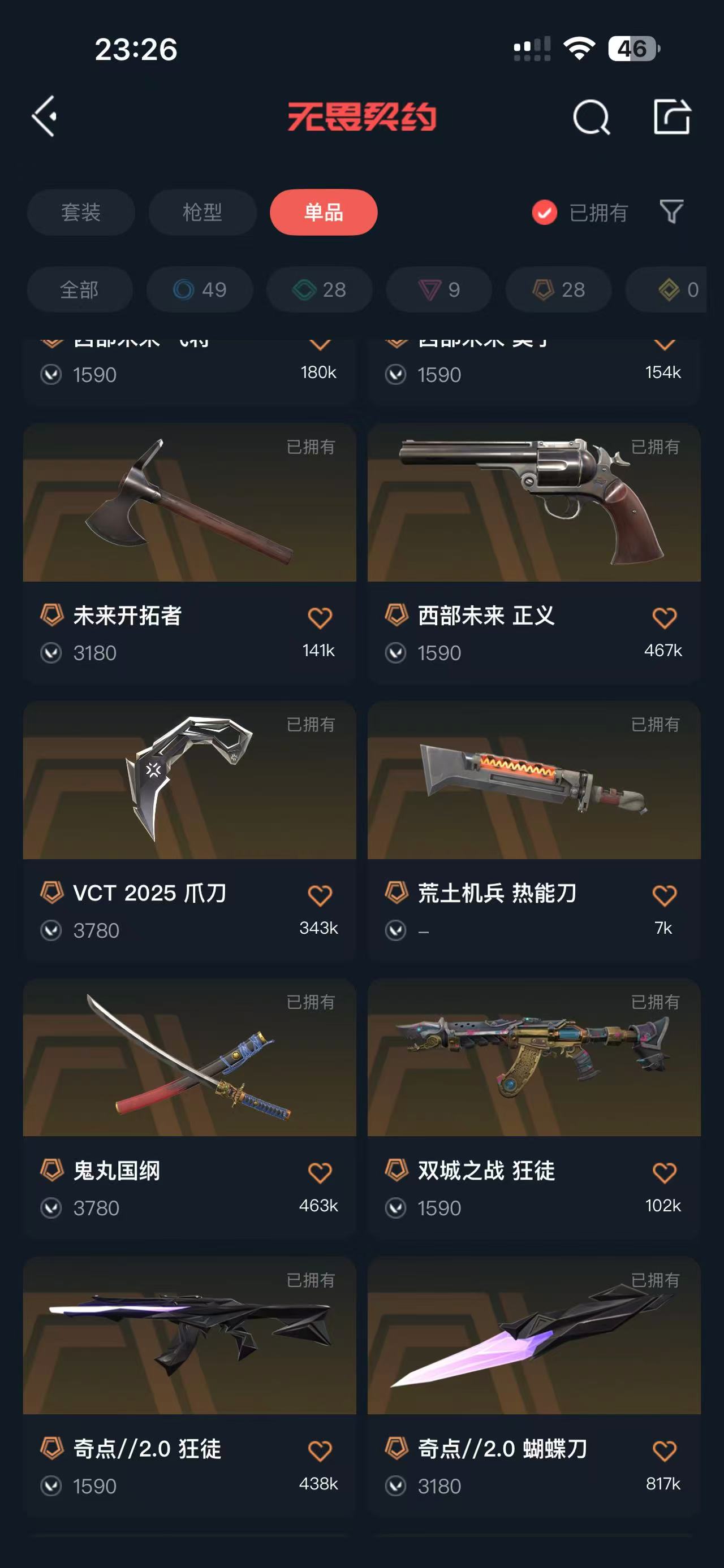Uncheck the 已拥有 checkbox

click(544, 213)
